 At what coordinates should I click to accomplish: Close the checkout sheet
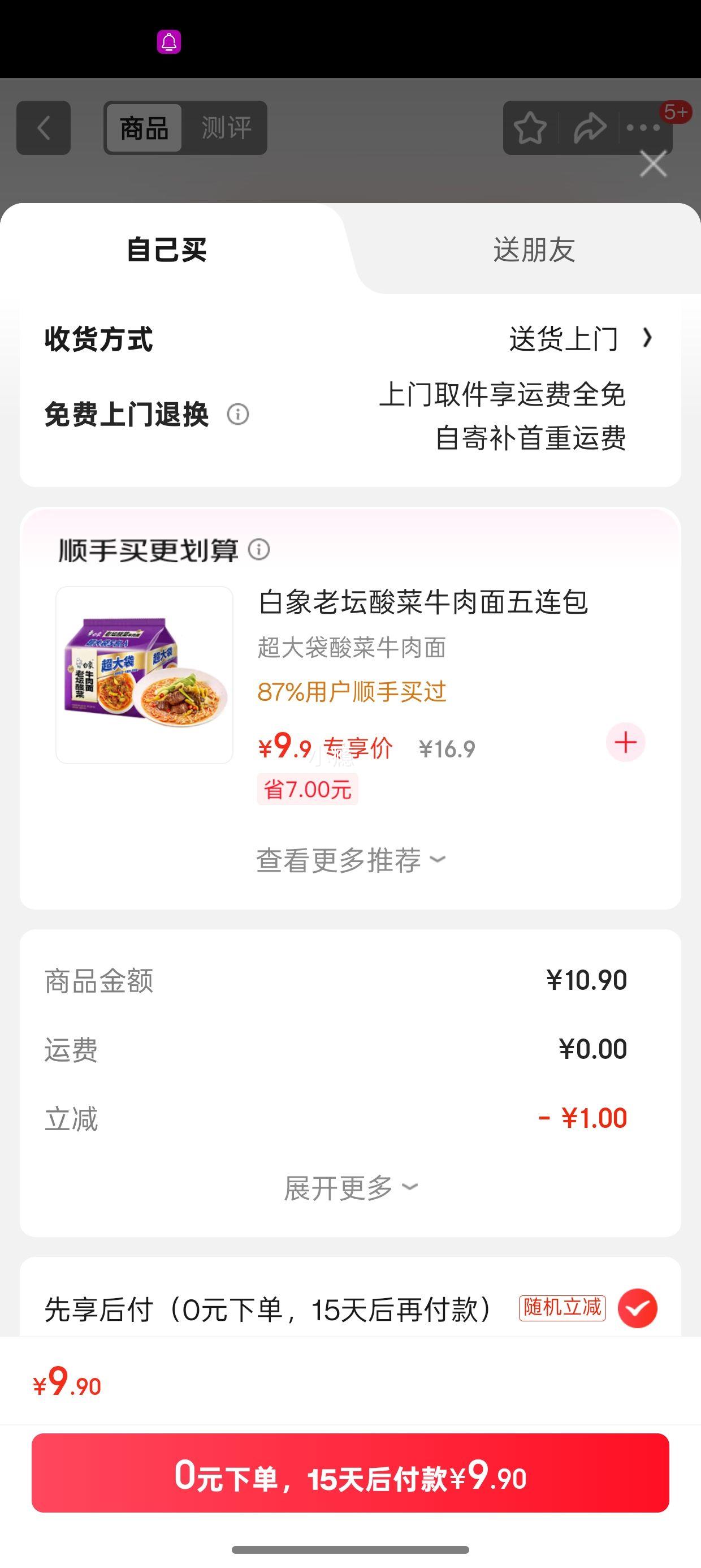[x=653, y=165]
